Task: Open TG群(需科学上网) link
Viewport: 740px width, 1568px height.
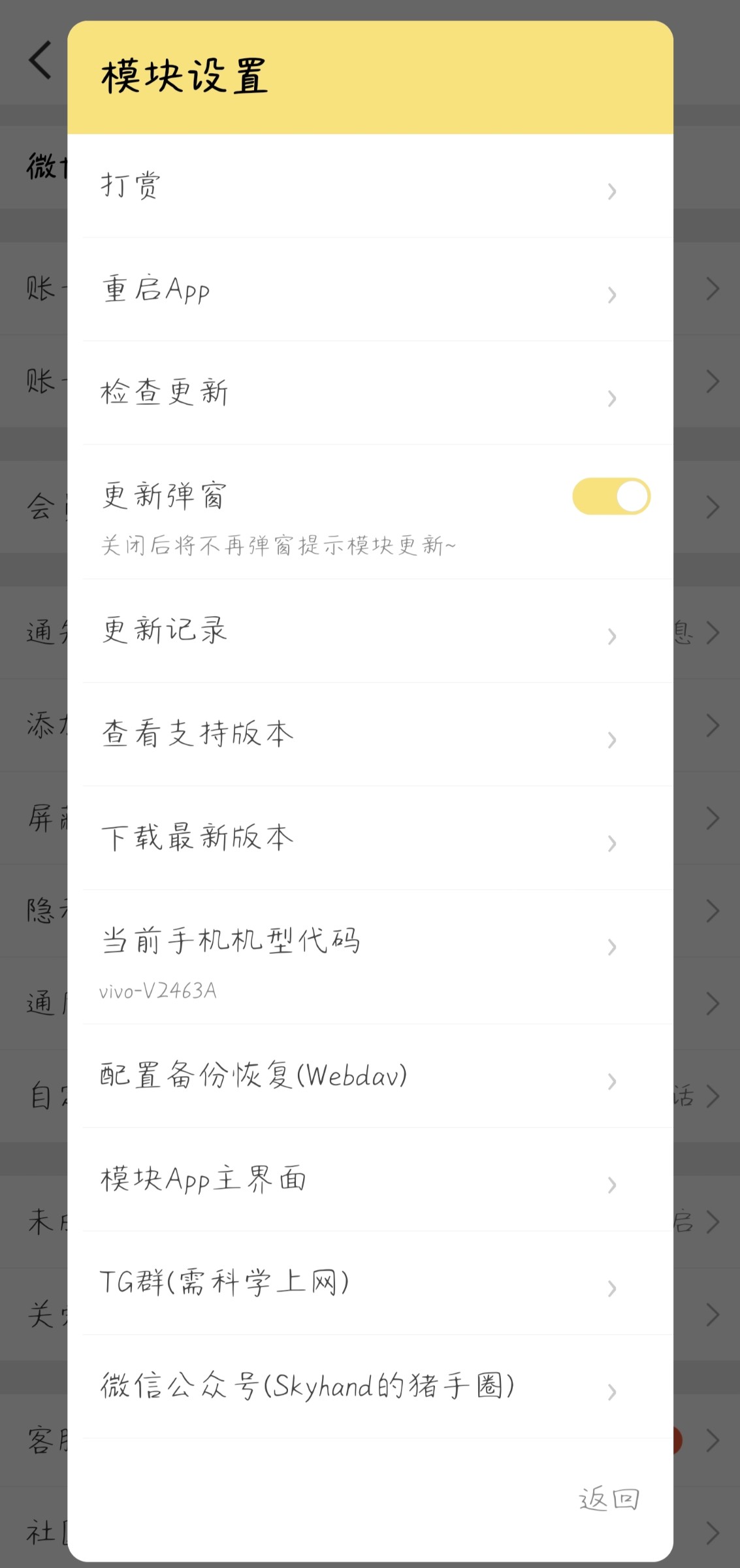Action: click(370, 1283)
